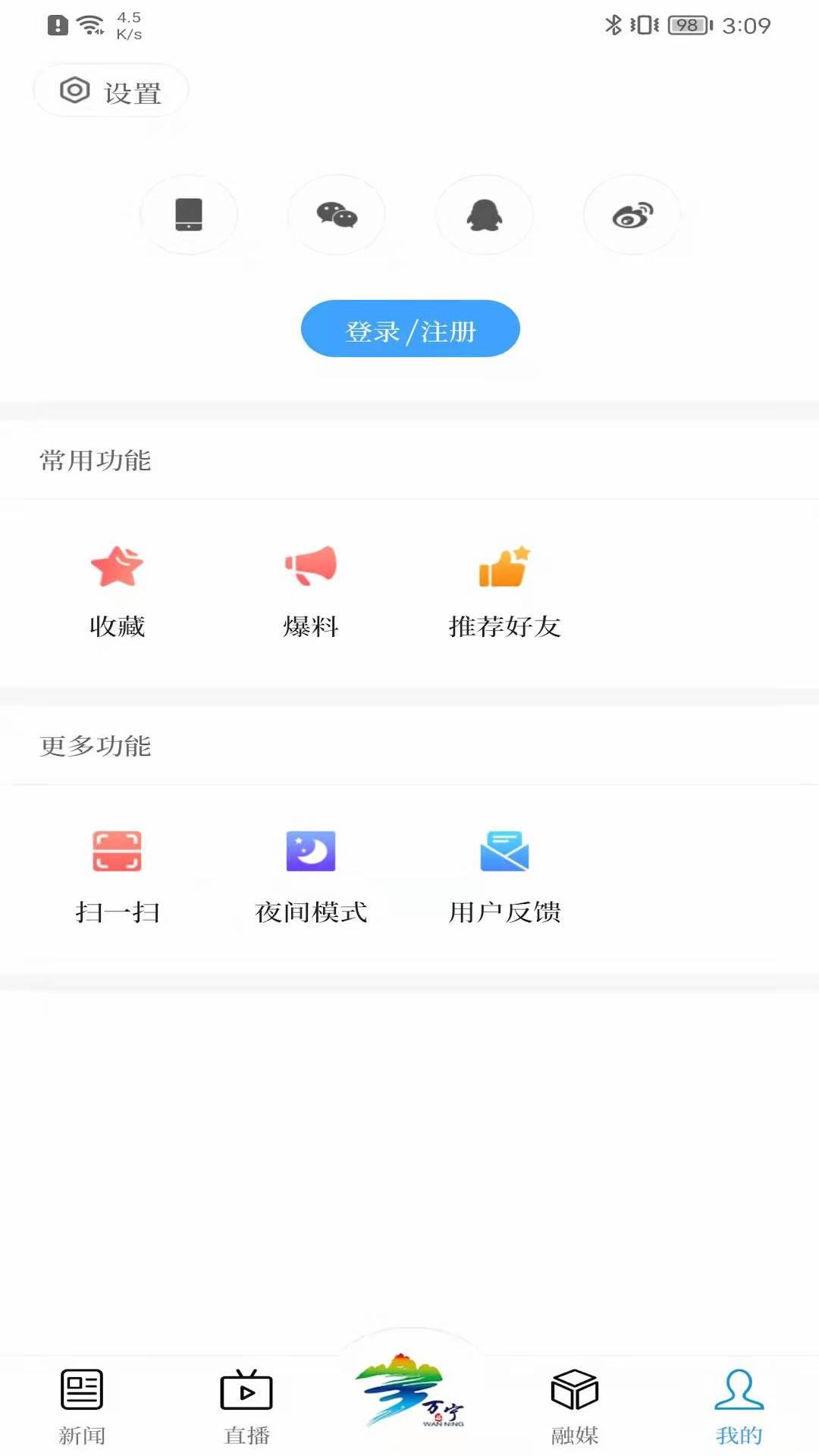Open the 融媒 tab icon
The image size is (819, 1456).
574,1404
